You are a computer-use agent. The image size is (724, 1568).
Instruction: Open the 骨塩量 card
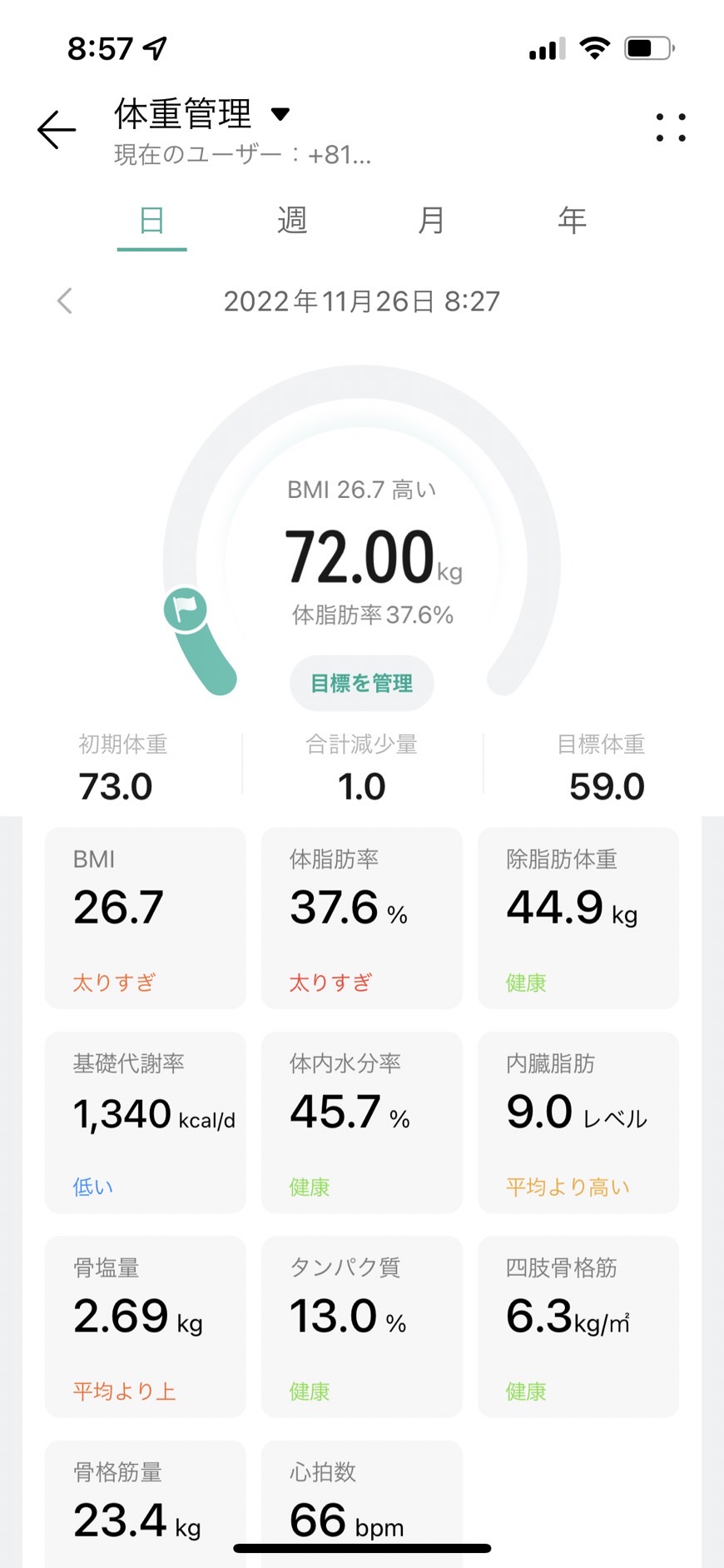[146, 1327]
